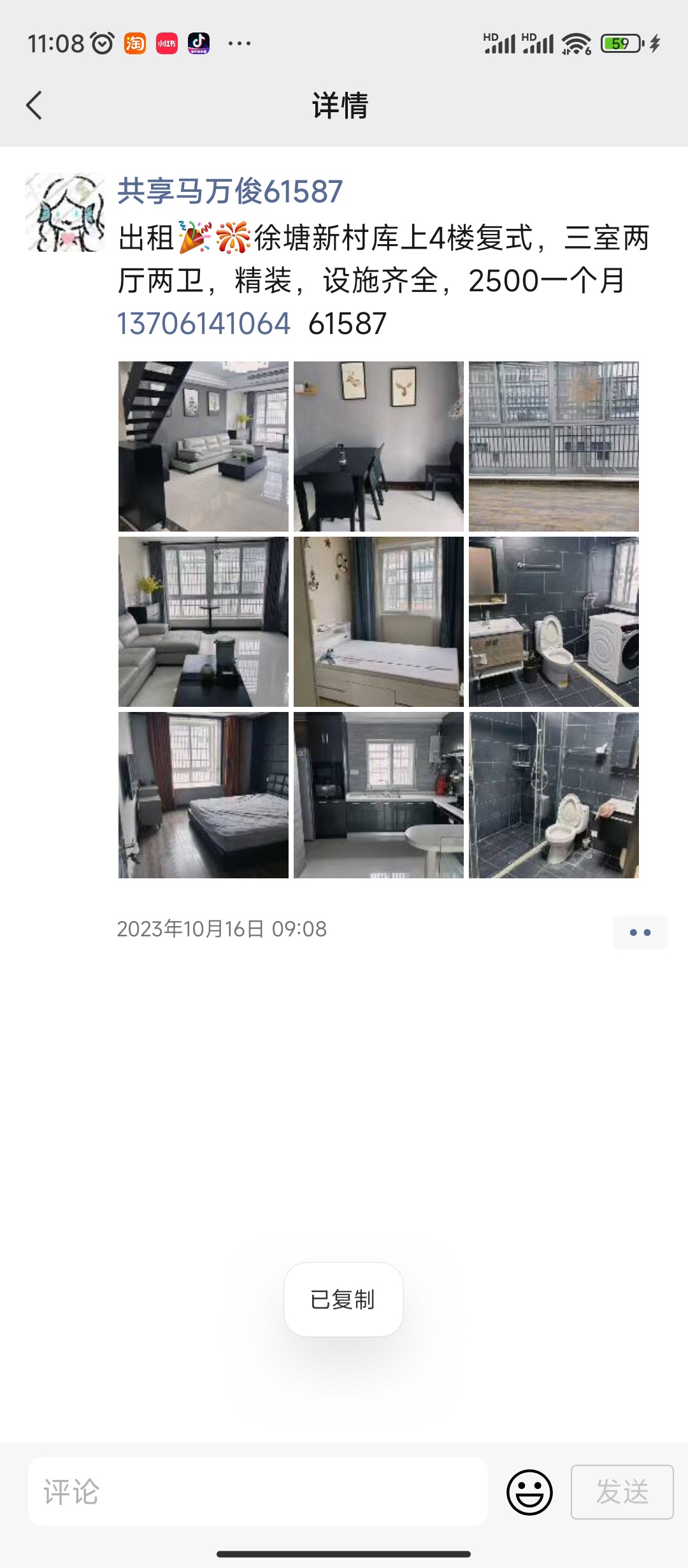
Task: View the kitchen photo
Action: point(378,795)
